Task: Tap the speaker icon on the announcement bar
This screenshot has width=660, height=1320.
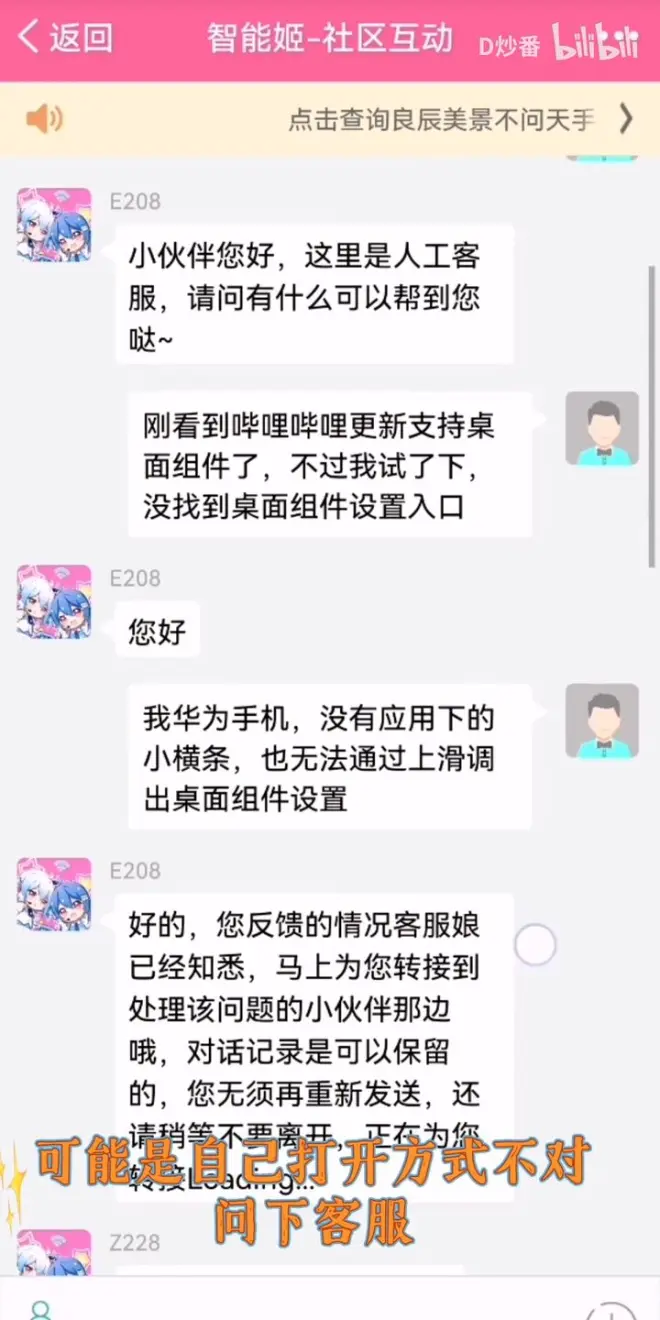Action: click(x=43, y=120)
